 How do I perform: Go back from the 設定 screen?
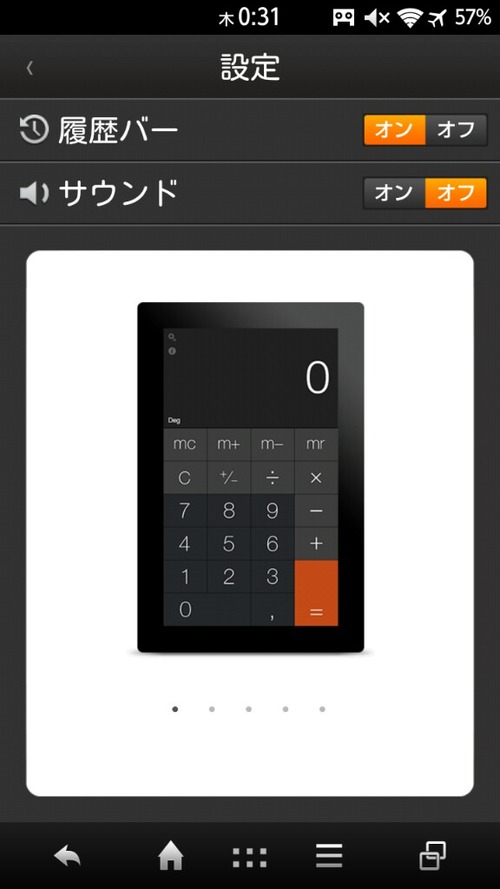tap(29, 68)
